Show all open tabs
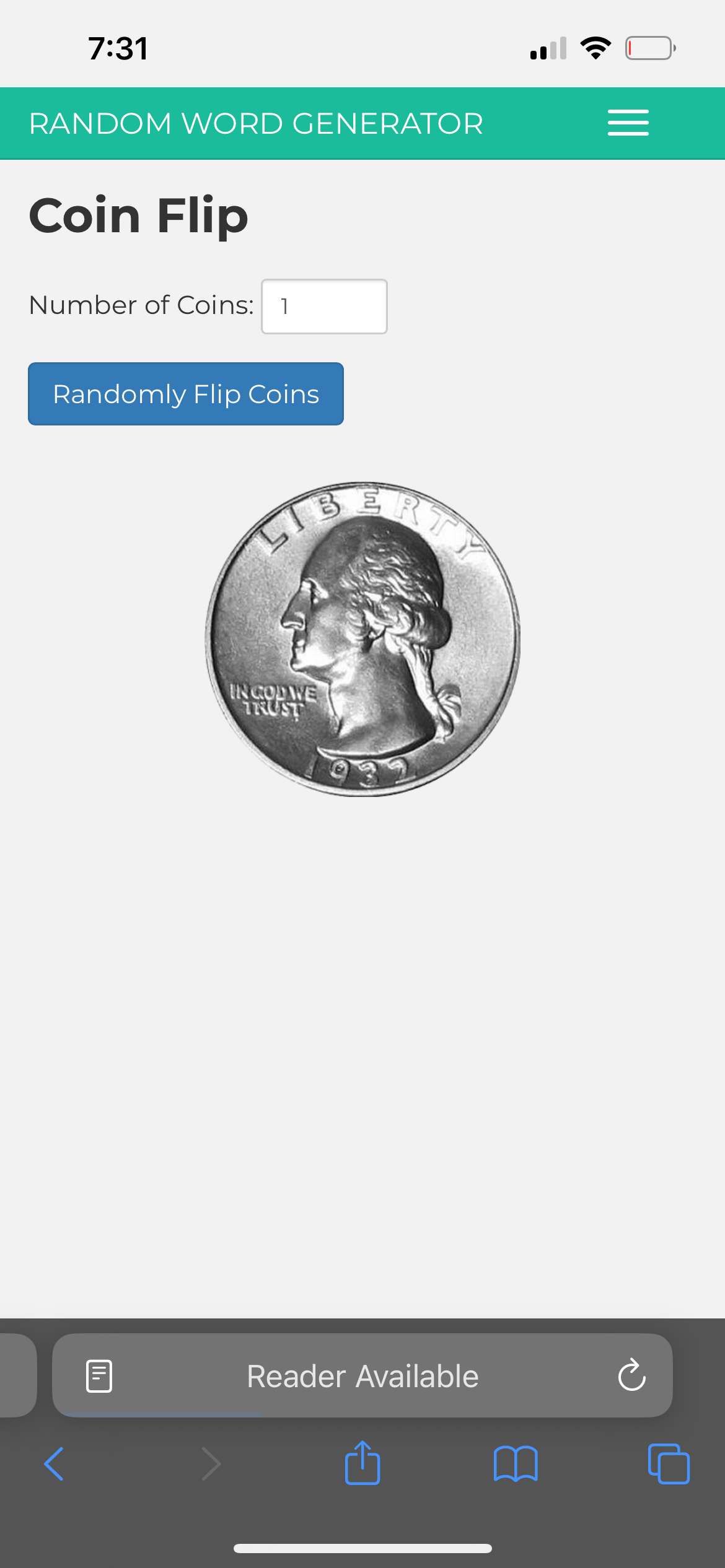This screenshot has height=1568, width=725. click(668, 1464)
